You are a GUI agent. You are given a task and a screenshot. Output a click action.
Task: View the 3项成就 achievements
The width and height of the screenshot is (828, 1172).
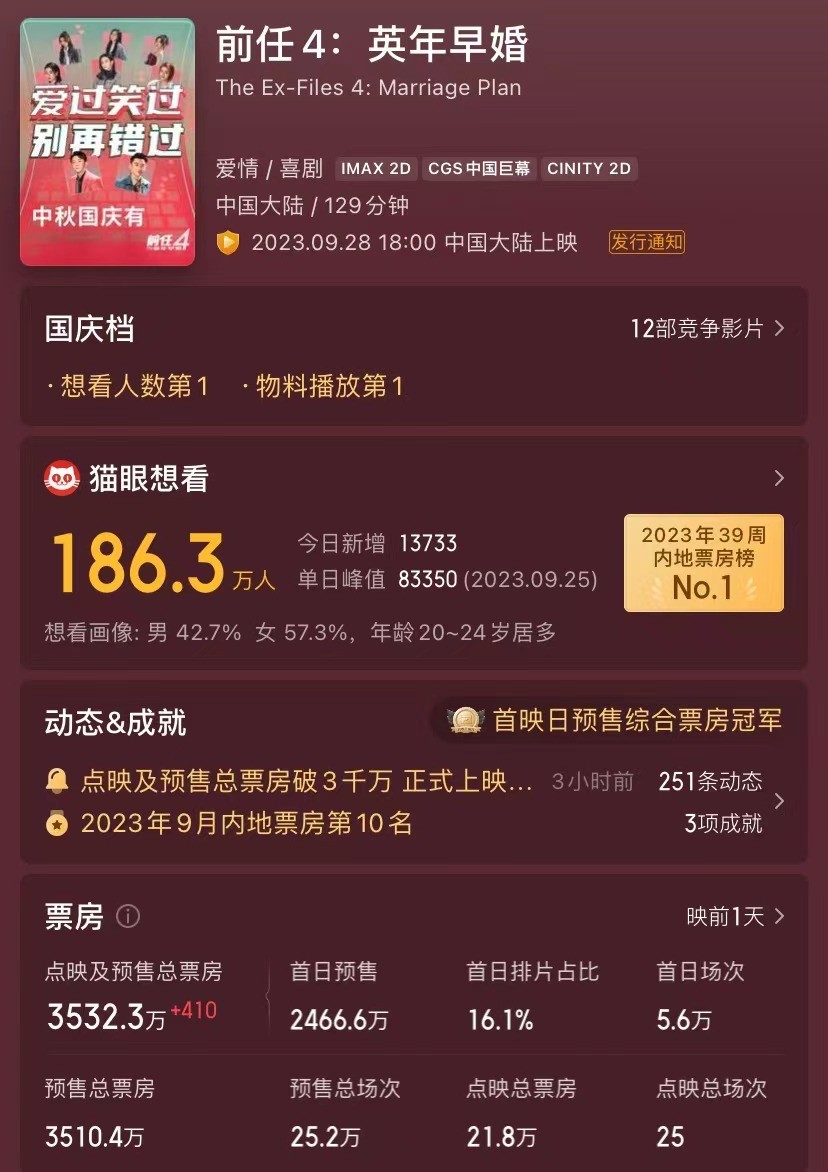pos(722,824)
